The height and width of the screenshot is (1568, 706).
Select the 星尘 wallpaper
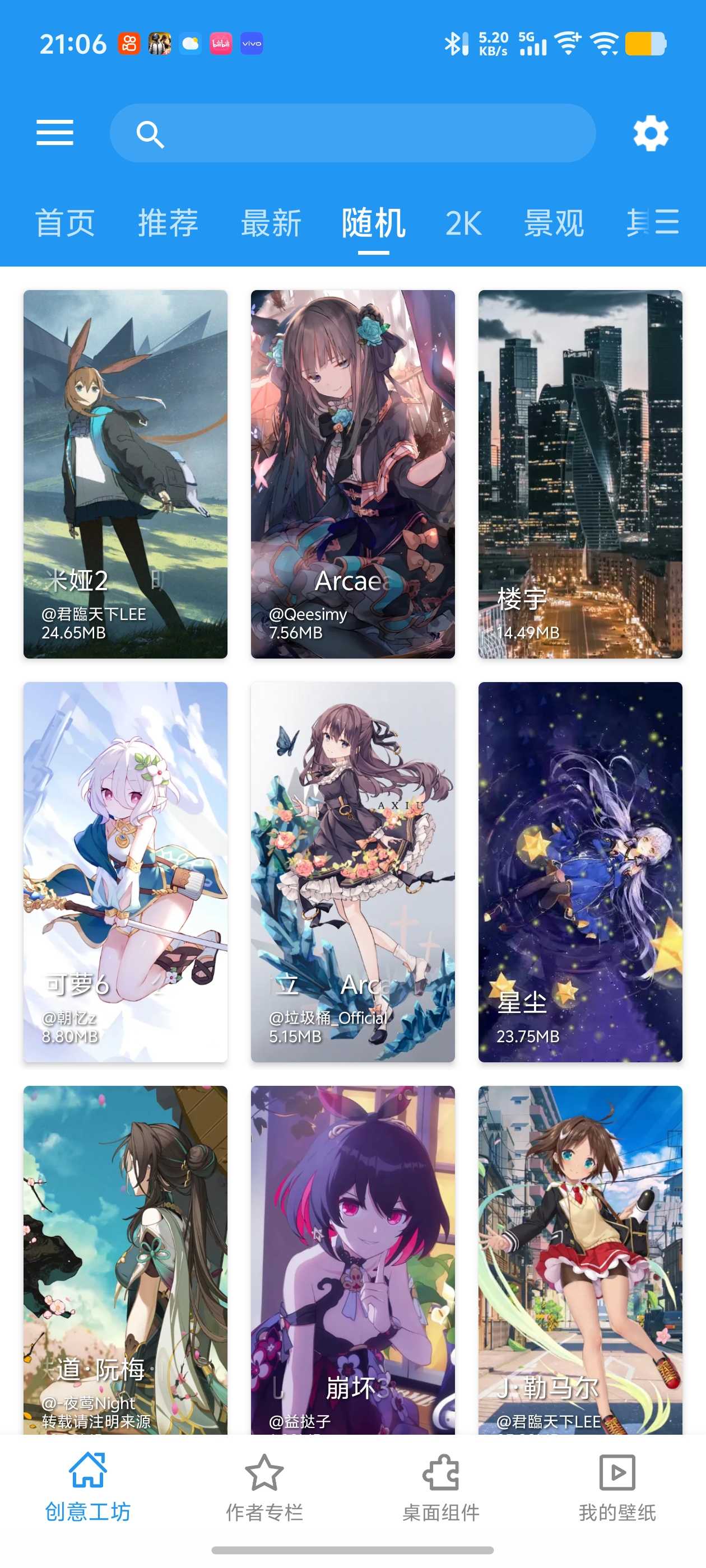pos(580,871)
